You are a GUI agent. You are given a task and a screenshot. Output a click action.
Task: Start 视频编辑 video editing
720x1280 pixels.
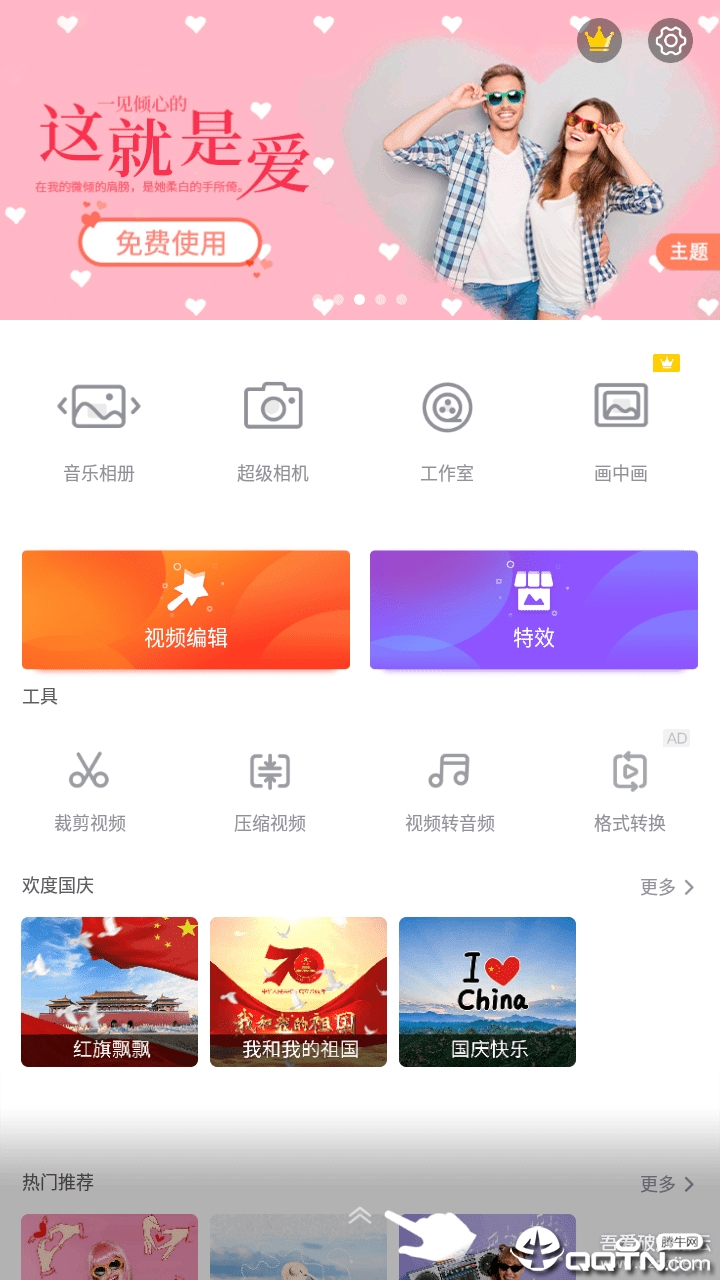point(186,609)
